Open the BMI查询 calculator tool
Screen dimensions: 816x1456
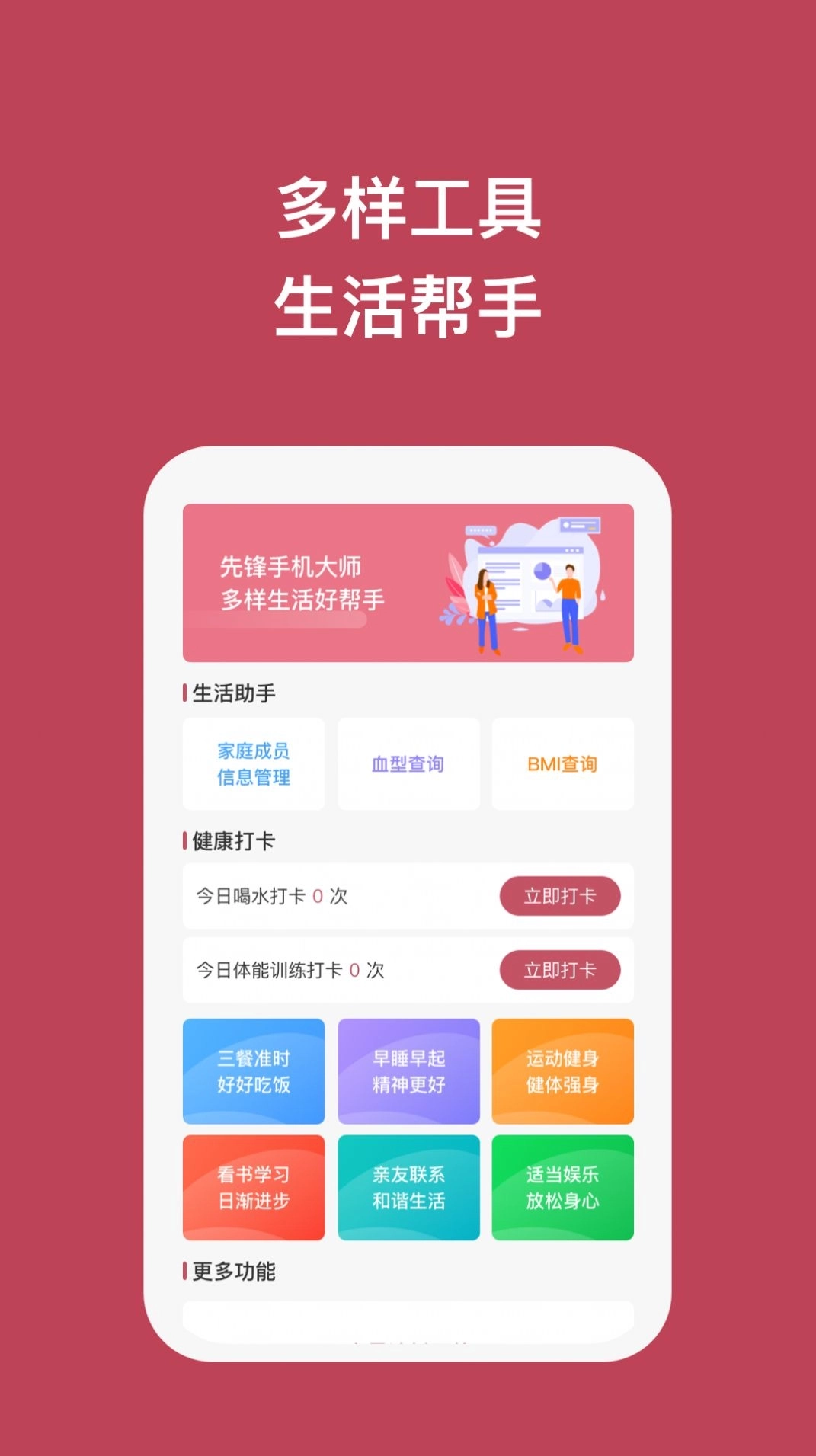pos(563,764)
